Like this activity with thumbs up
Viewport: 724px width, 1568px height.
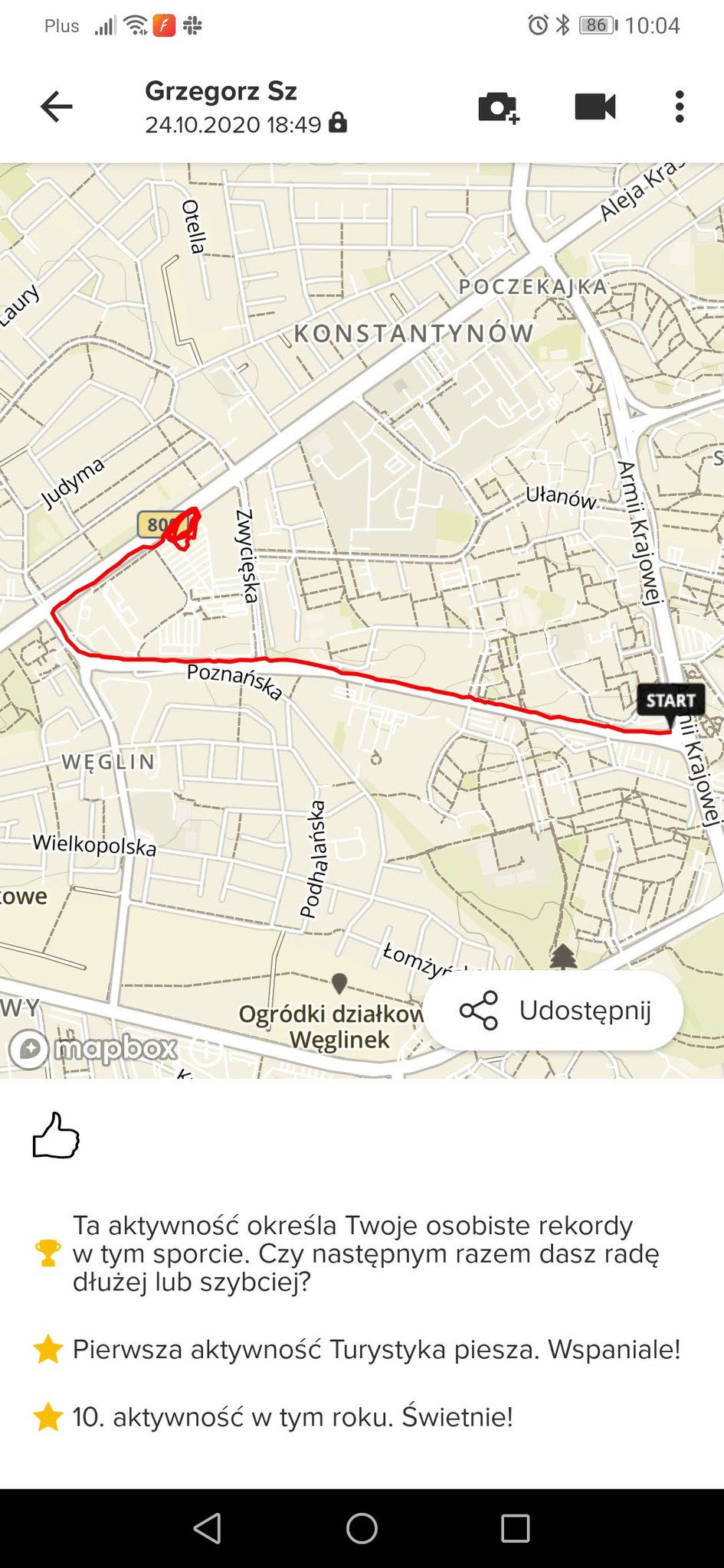click(x=56, y=1135)
